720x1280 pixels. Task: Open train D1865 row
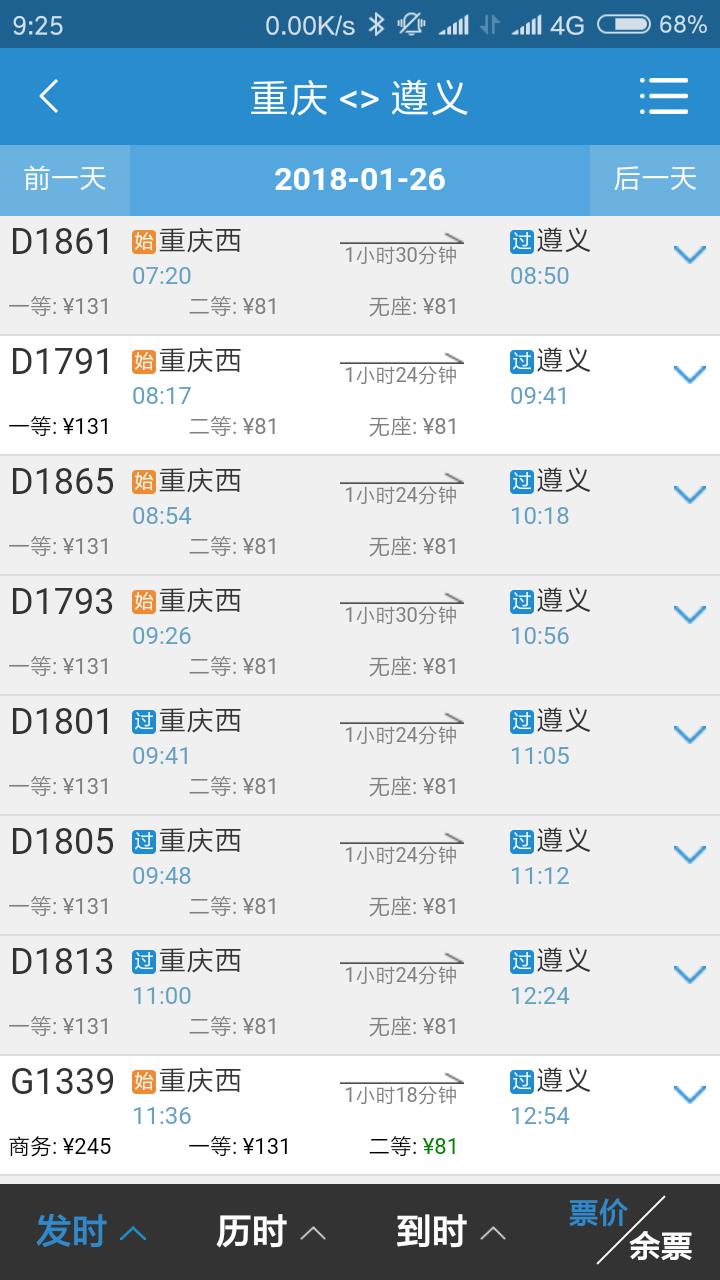(x=360, y=515)
